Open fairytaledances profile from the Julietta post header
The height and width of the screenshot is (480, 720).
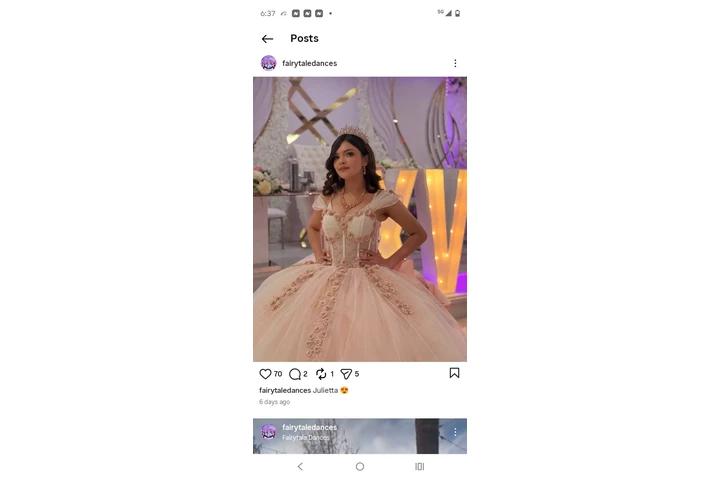(309, 63)
